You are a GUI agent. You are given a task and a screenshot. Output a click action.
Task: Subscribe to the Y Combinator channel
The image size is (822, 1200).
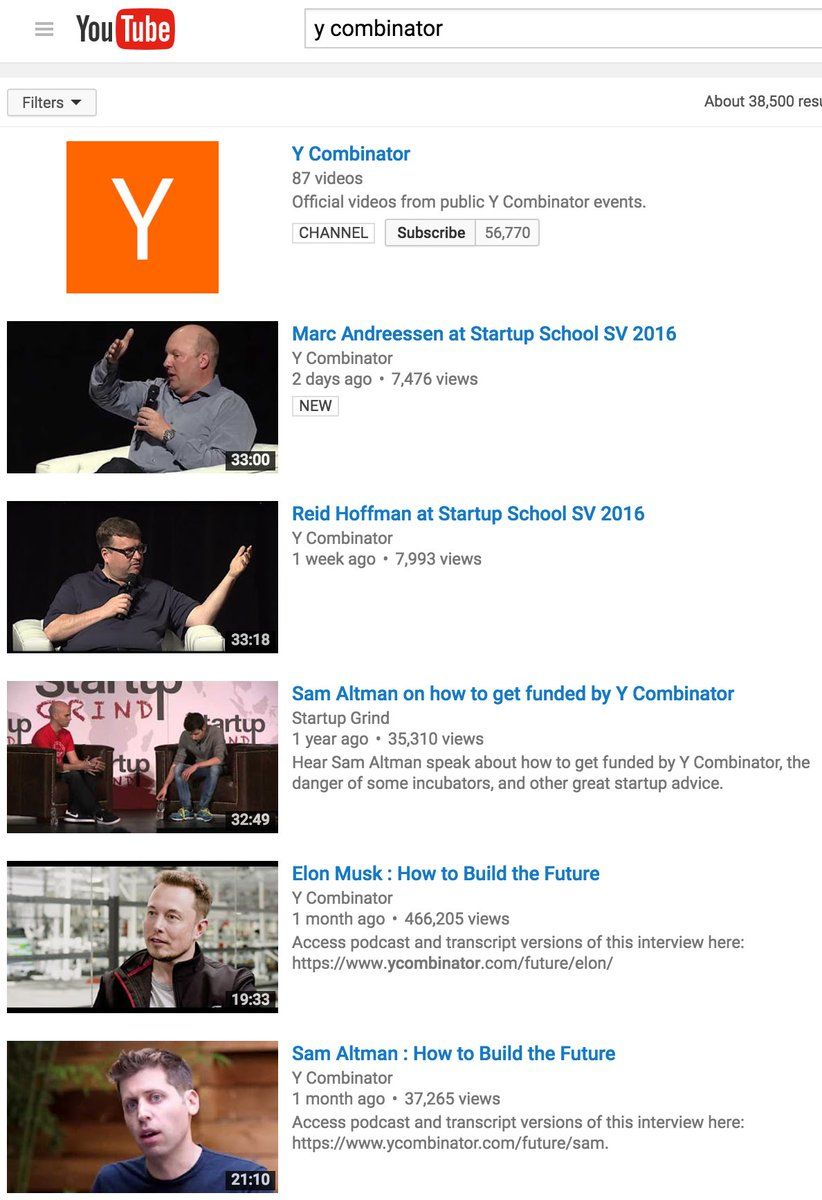431,233
